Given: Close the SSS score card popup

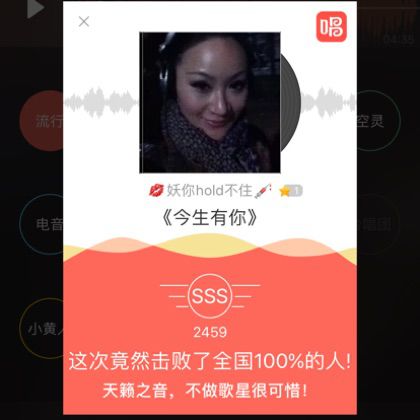Looking at the screenshot, I should [84, 22].
